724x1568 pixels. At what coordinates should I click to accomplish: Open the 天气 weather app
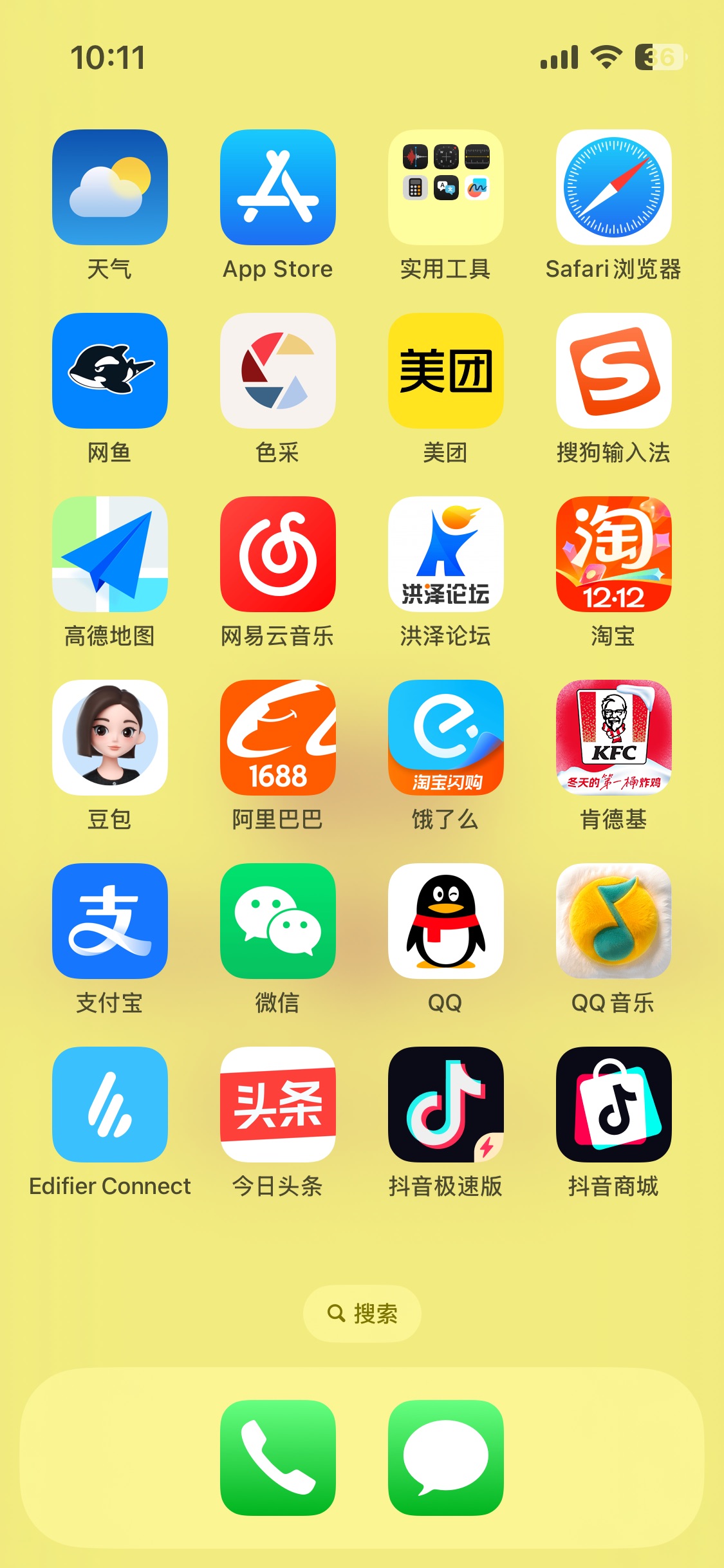(110, 187)
